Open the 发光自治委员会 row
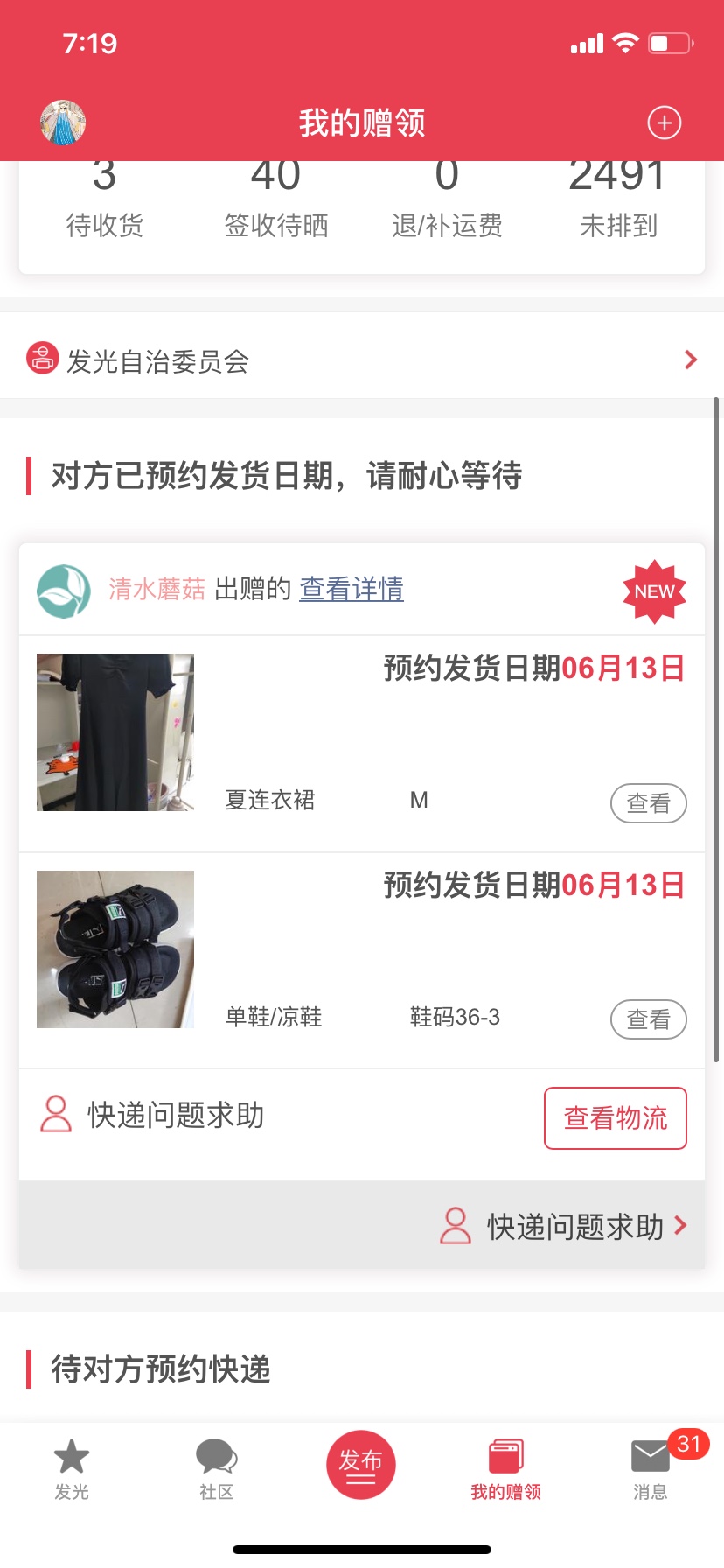 point(362,360)
